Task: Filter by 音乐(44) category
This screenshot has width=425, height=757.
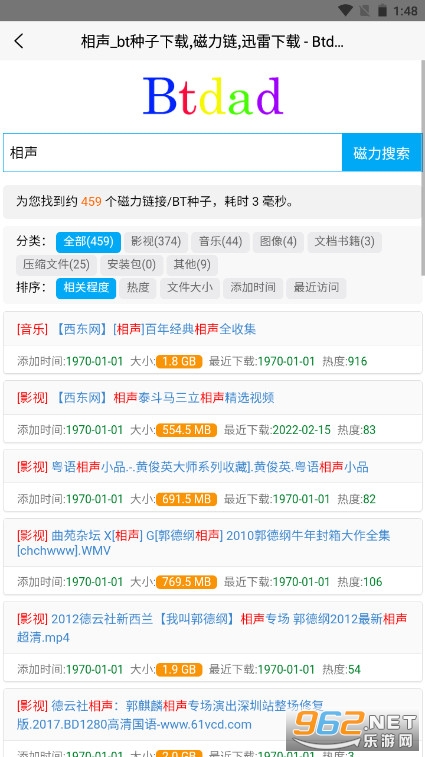Action: [221, 242]
